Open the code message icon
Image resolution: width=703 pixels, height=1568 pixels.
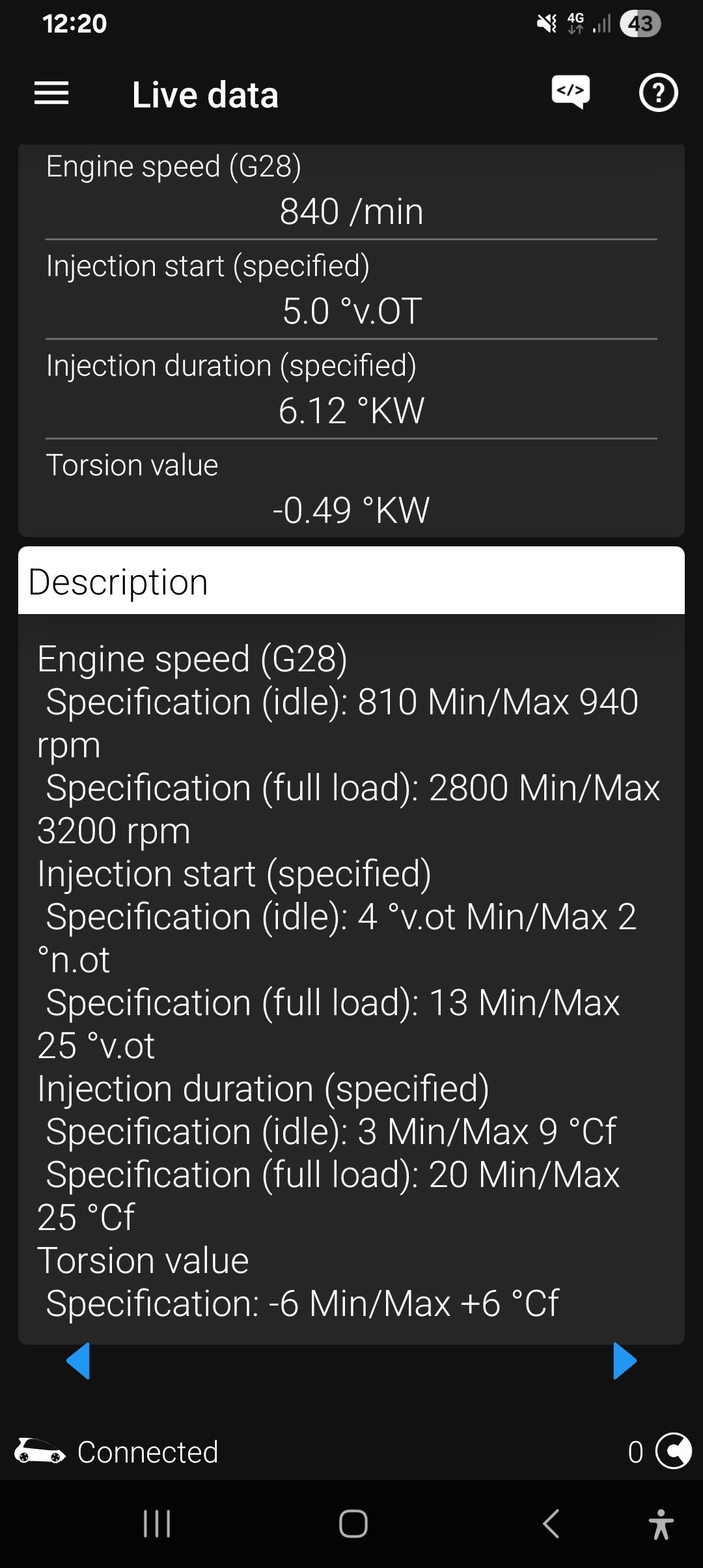(571, 92)
